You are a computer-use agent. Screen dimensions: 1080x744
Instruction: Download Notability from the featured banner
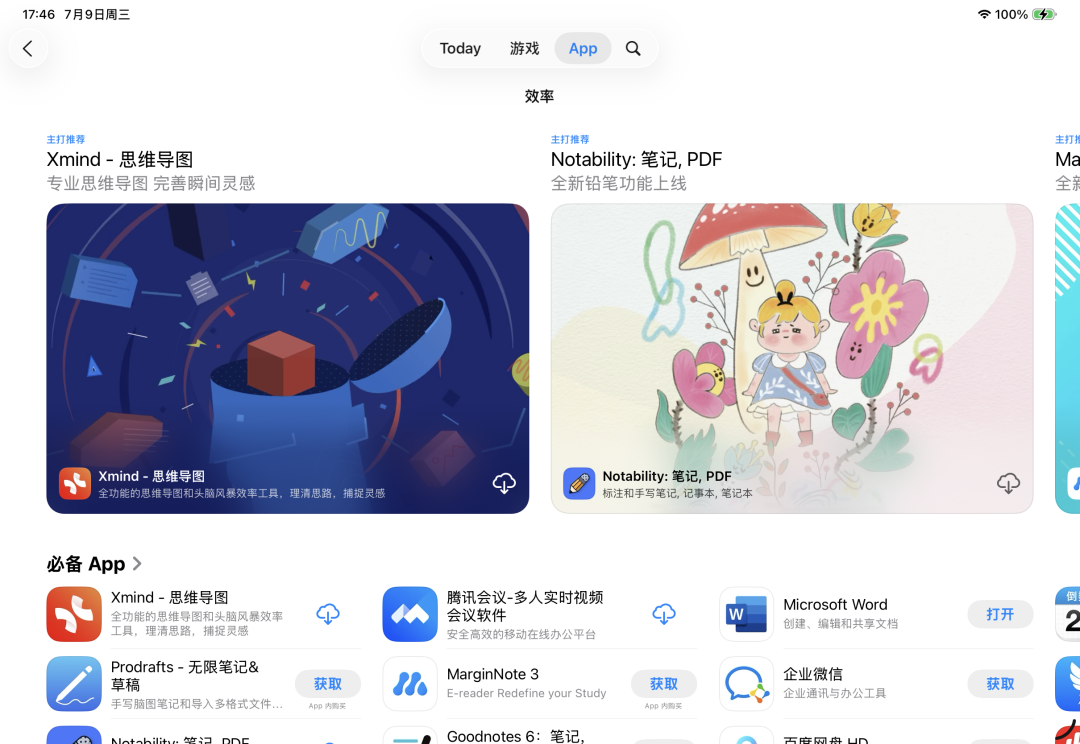[1008, 484]
